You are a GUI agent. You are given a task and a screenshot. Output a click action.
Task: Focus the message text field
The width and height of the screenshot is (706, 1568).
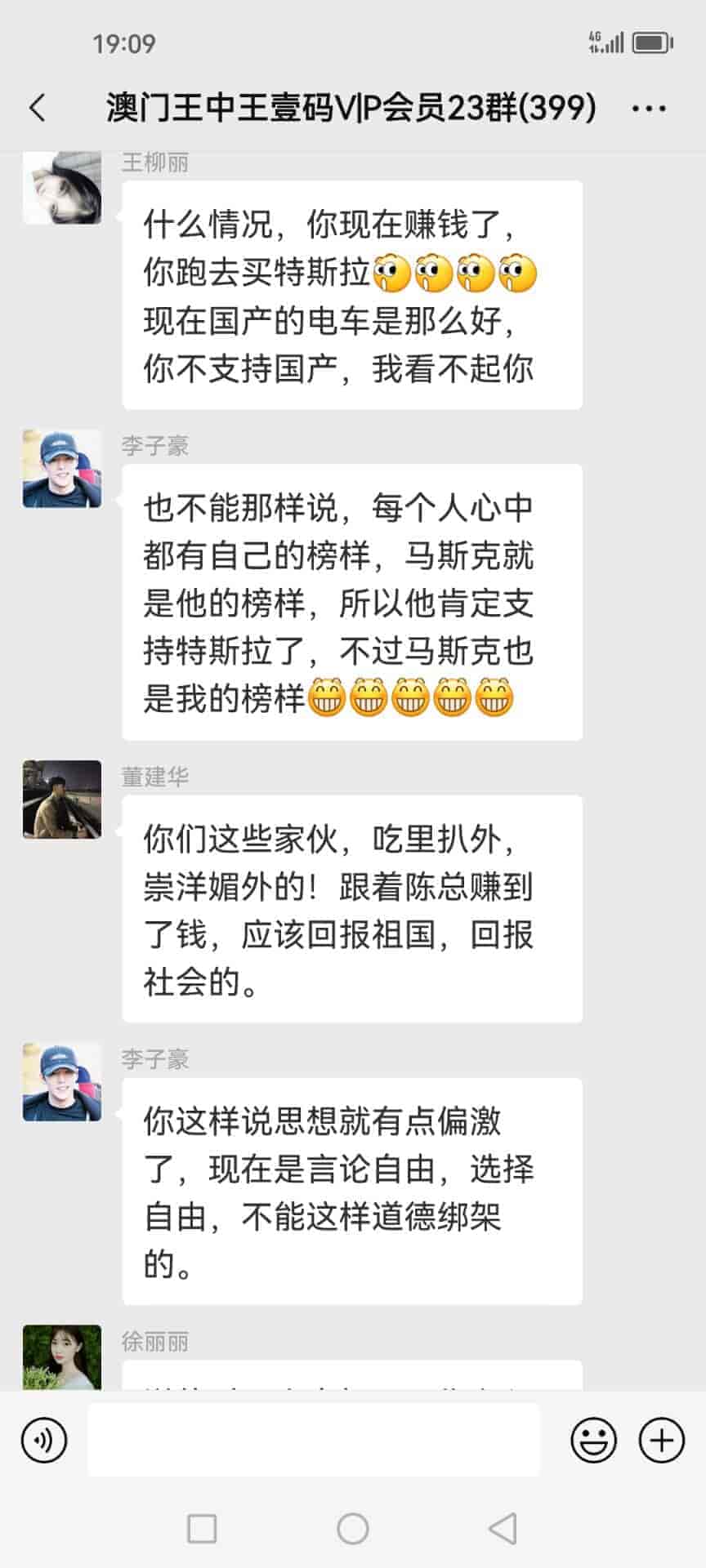(x=314, y=1441)
